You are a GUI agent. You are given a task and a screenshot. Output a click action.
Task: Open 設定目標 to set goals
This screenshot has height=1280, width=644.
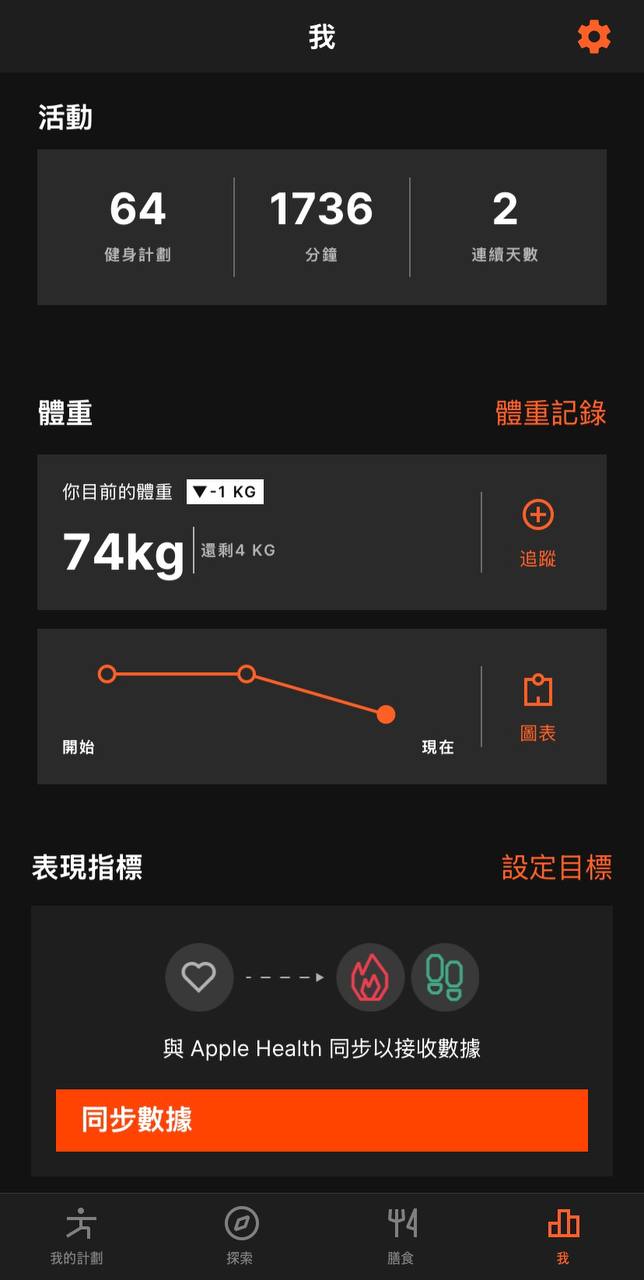tap(556, 867)
